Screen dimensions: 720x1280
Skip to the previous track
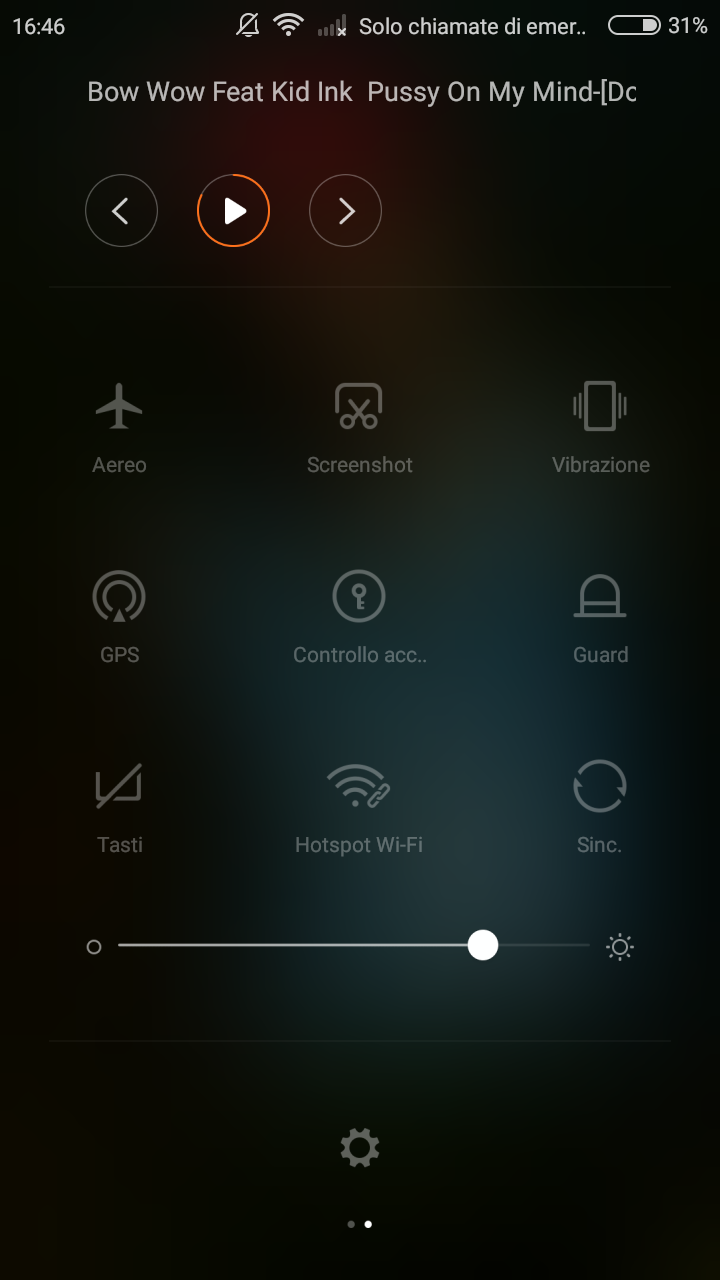coord(121,211)
